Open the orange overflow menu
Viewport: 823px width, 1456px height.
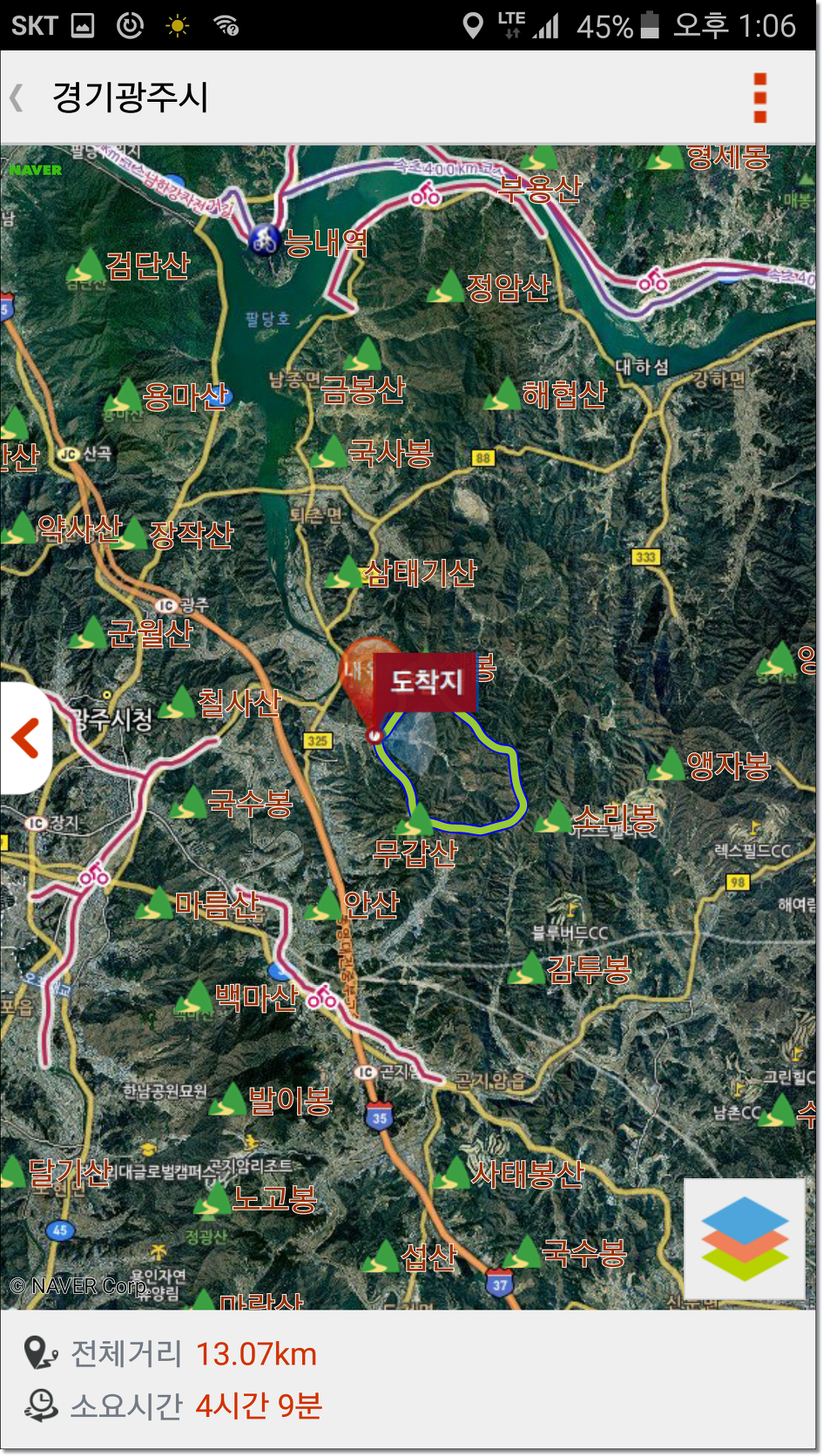759,98
